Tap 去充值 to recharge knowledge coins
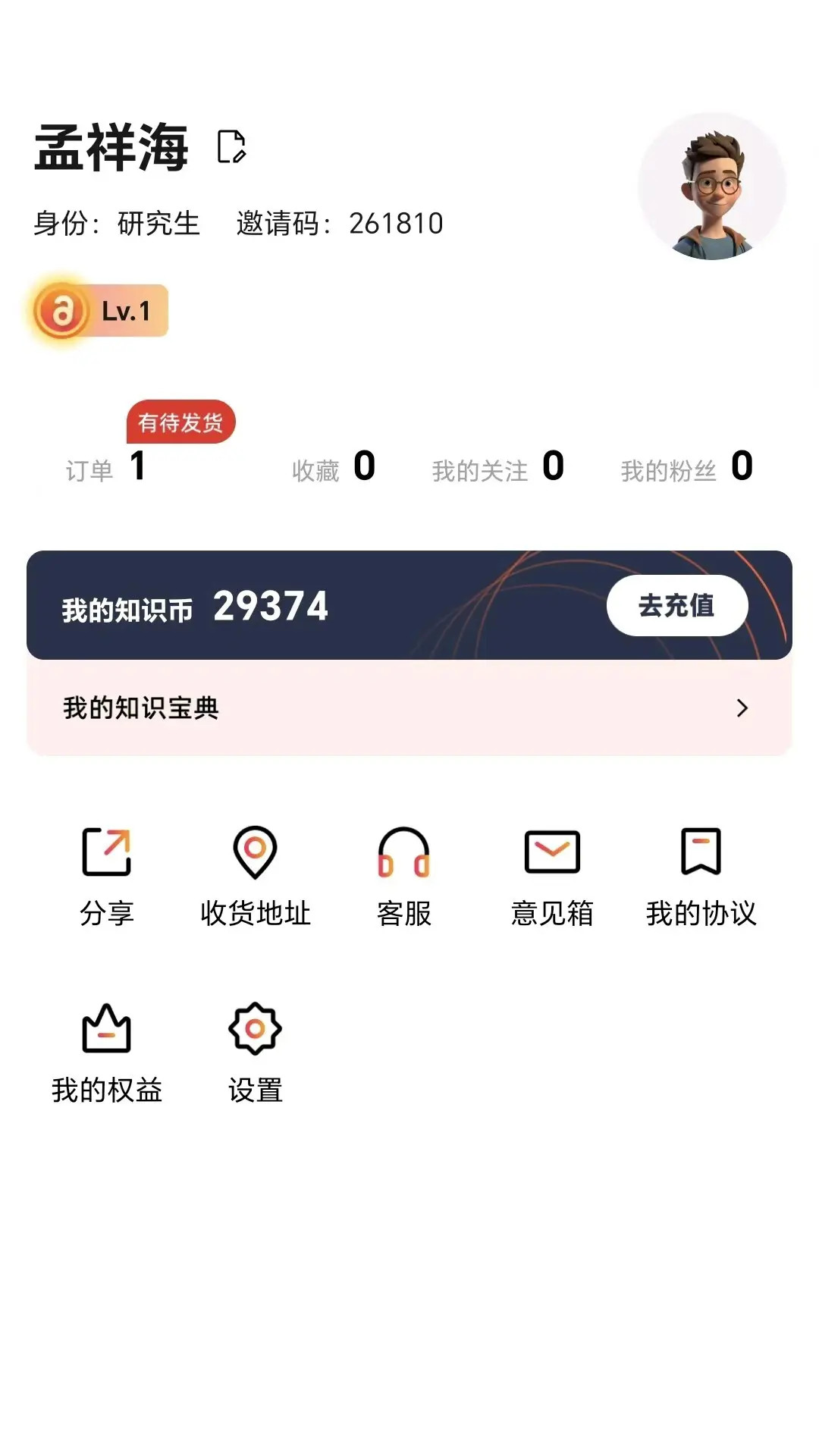819x1456 pixels. click(676, 605)
